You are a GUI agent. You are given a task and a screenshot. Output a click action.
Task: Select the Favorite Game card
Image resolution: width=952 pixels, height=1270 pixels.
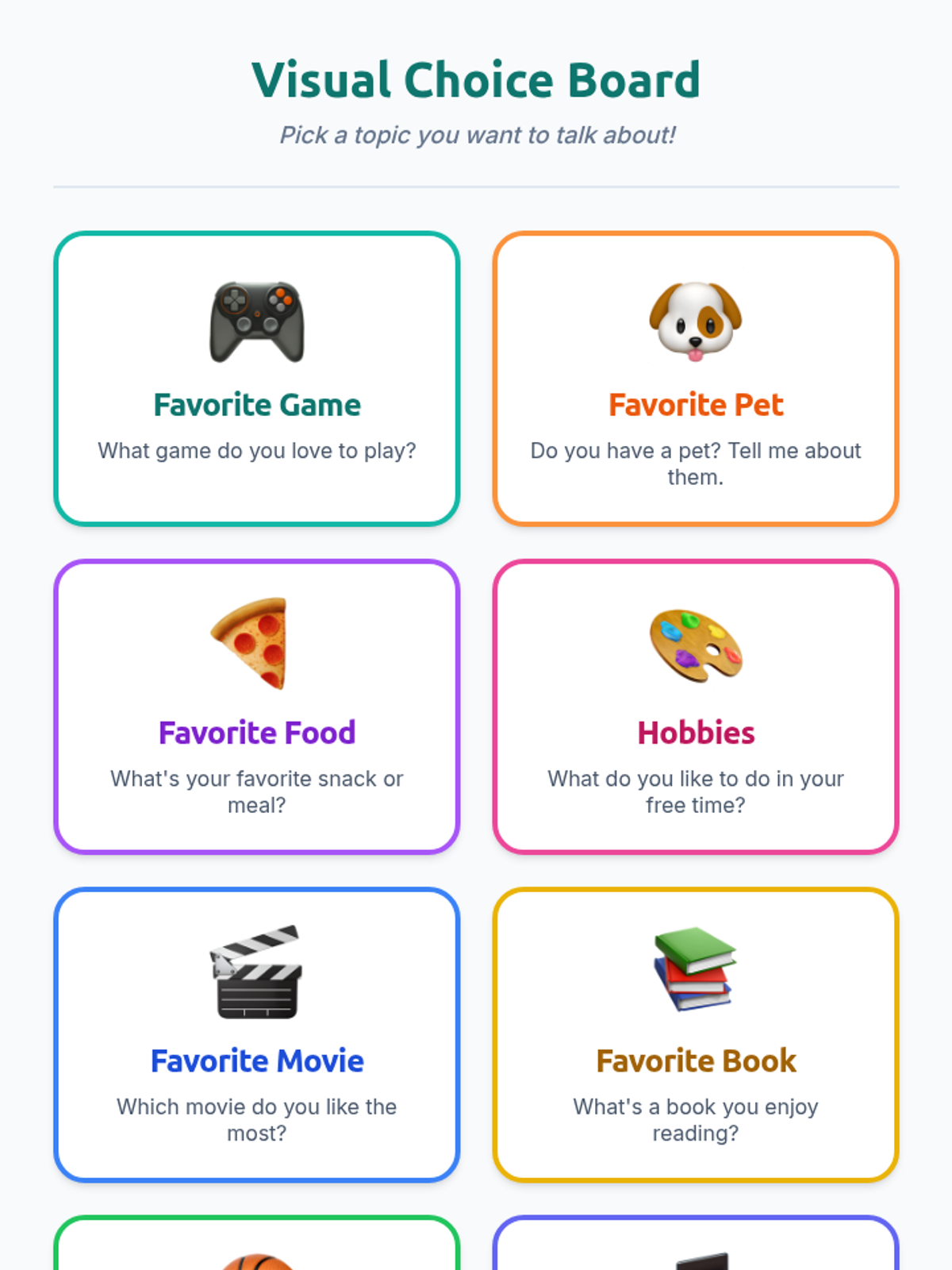point(256,379)
